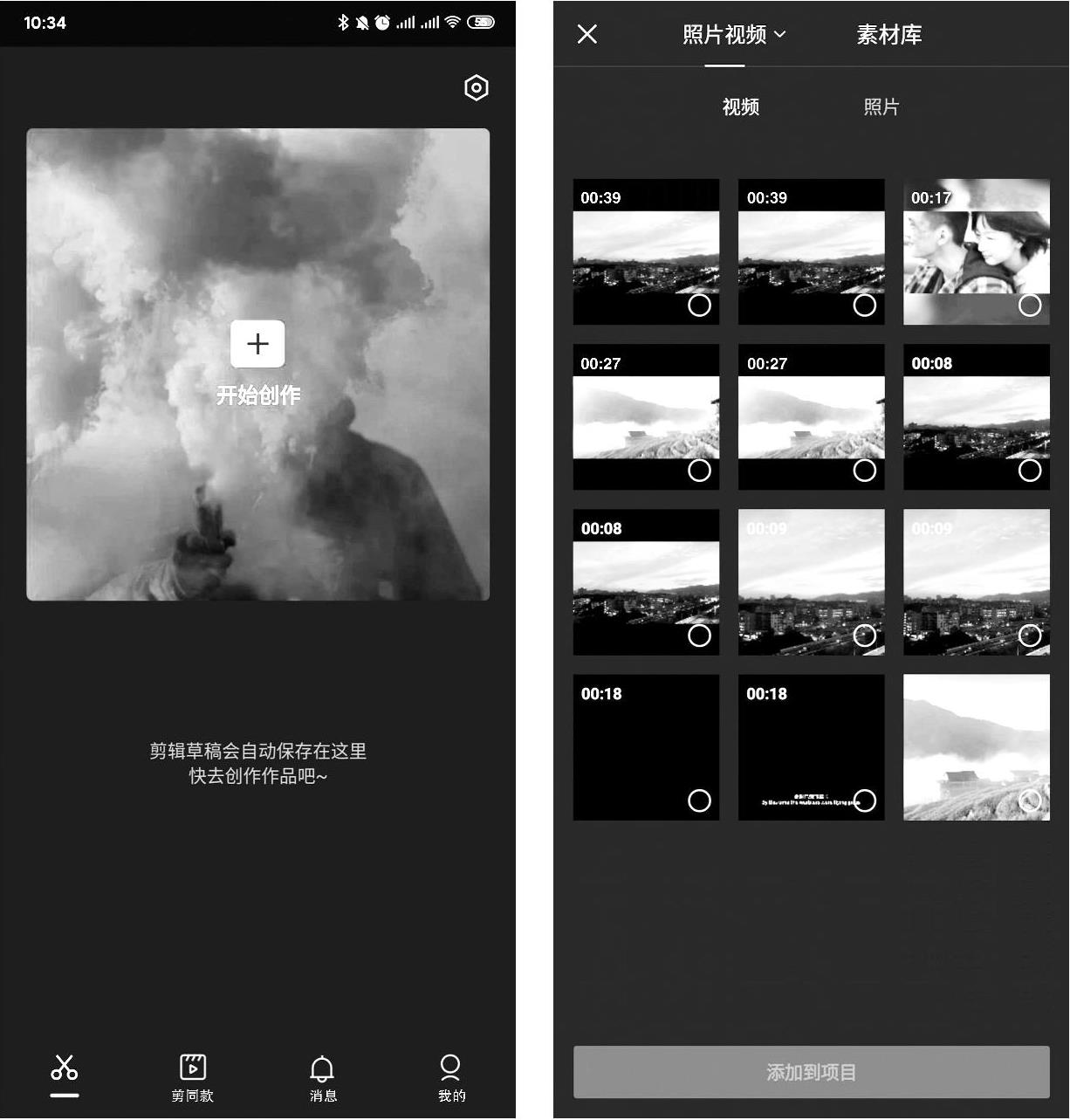Image resolution: width=1070 pixels, height=1120 pixels.
Task: Switch to the 素材库 tab
Action: (x=888, y=34)
